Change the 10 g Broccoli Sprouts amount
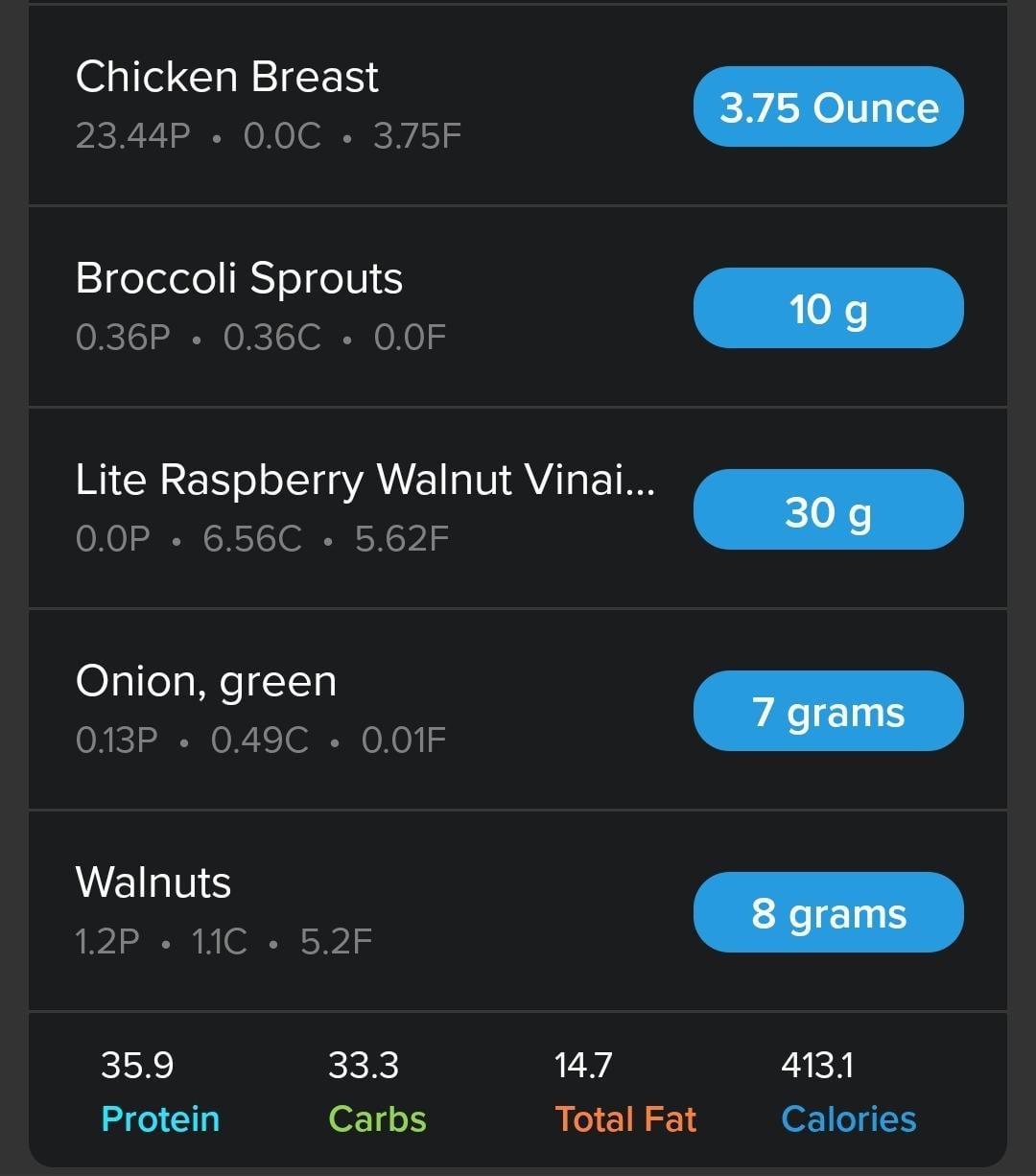 (x=828, y=308)
